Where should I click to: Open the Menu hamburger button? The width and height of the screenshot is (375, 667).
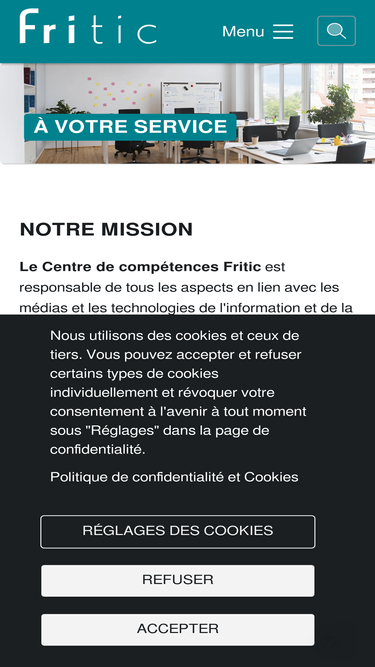coord(258,31)
